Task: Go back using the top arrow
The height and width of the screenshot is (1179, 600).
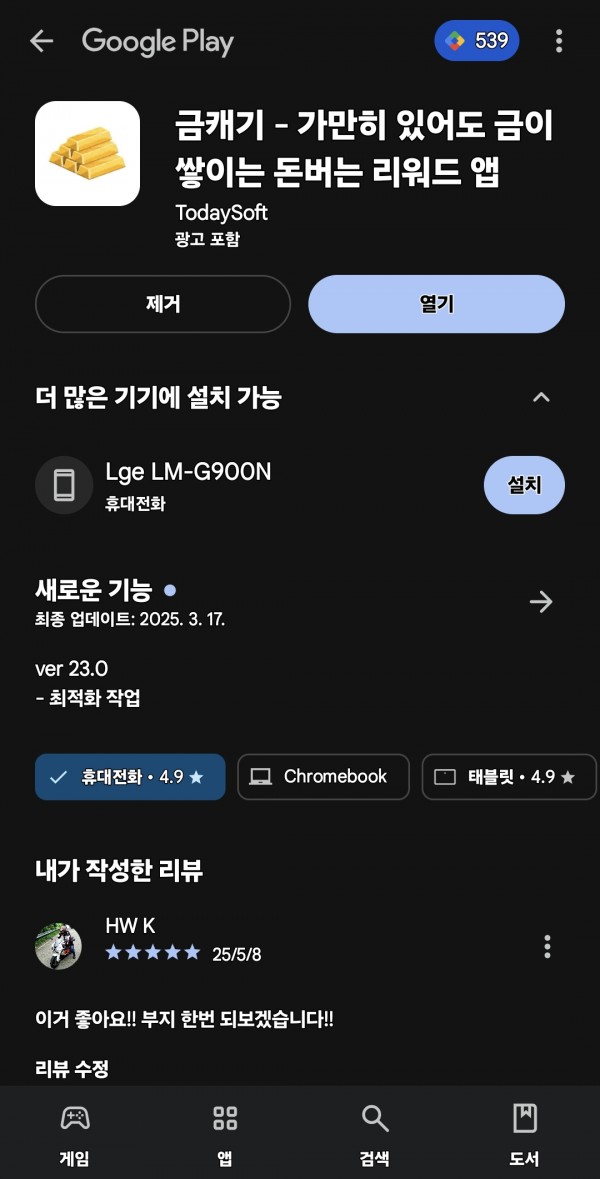Action: [41, 41]
